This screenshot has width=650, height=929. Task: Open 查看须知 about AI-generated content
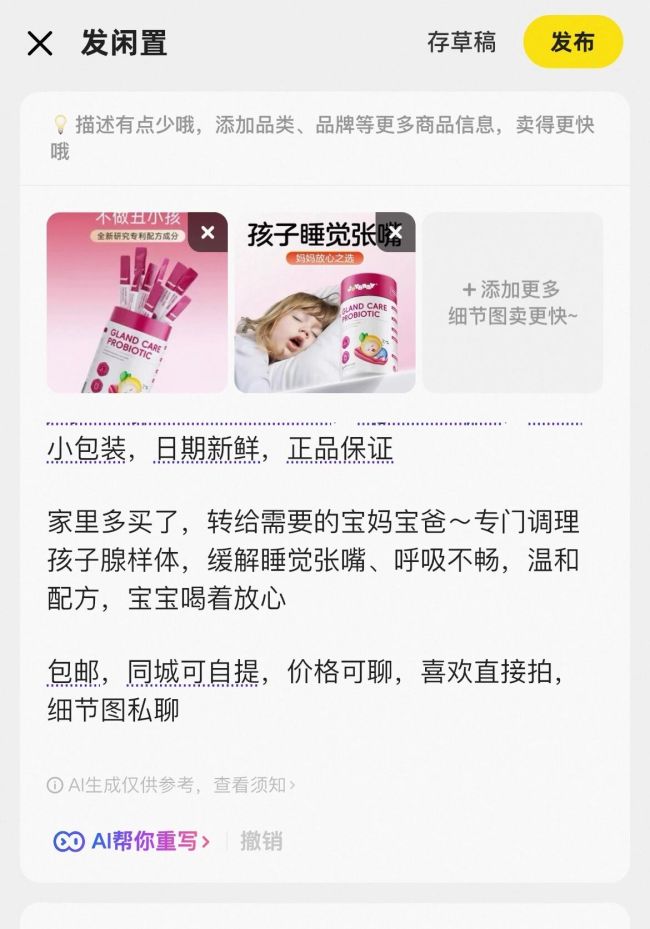(x=254, y=785)
